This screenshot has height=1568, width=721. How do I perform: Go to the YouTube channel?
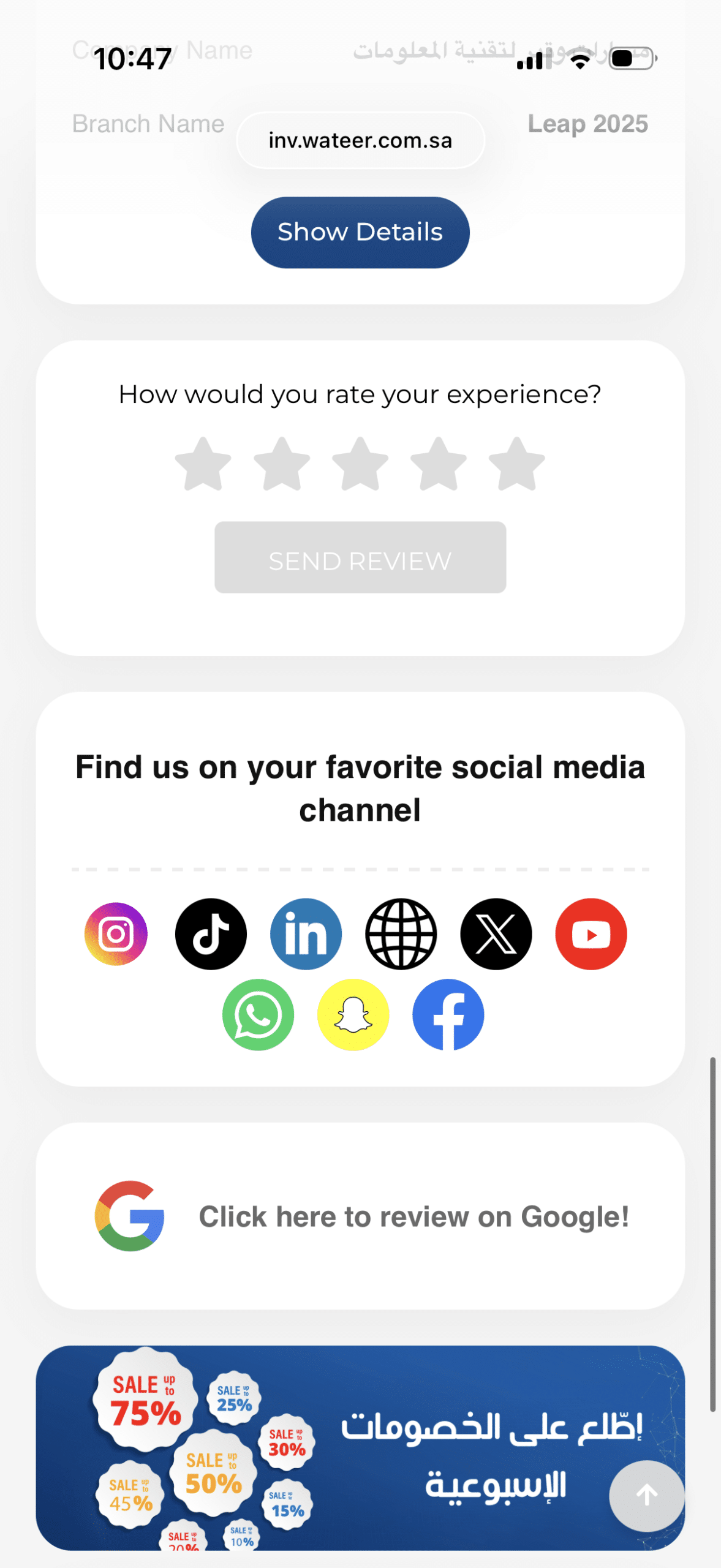[x=591, y=934]
